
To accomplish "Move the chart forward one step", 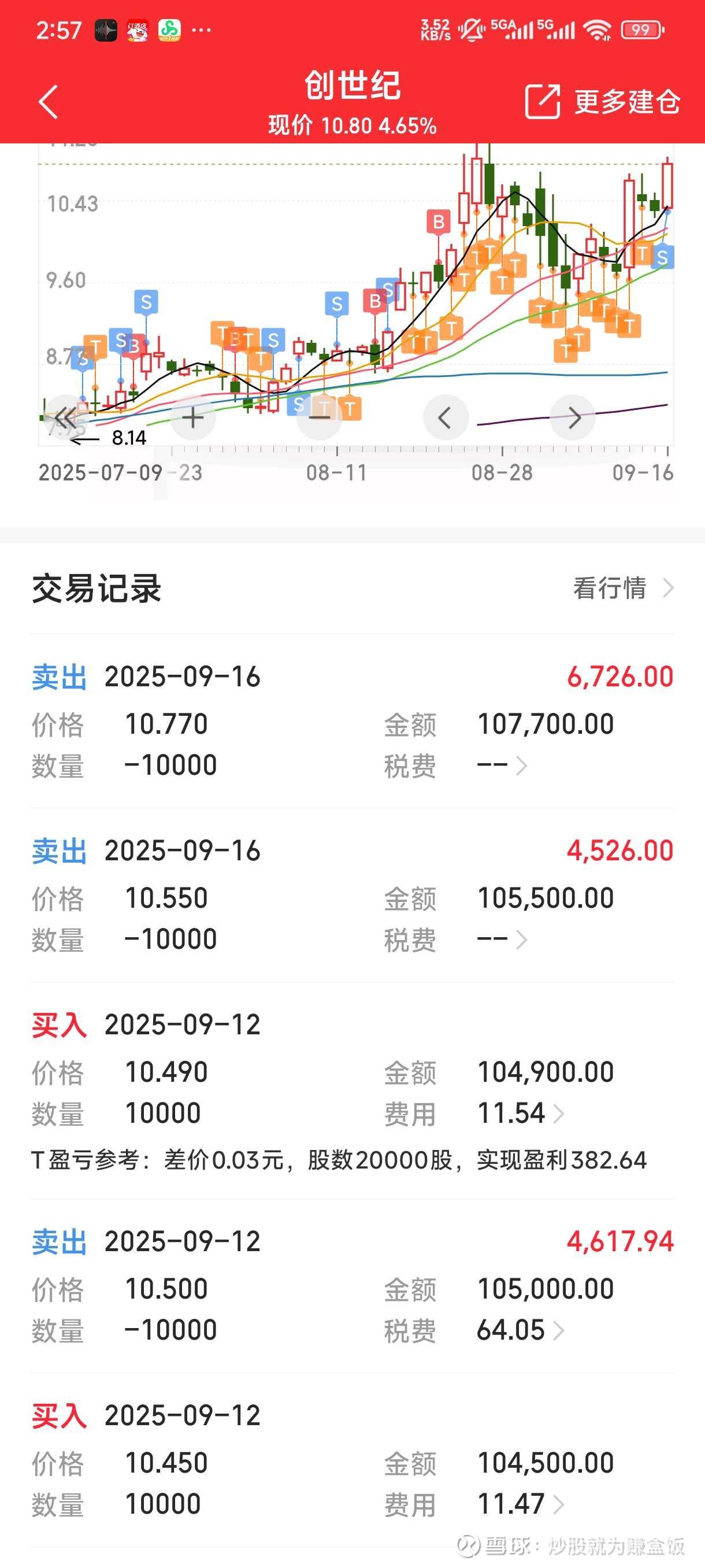I will click(573, 417).
